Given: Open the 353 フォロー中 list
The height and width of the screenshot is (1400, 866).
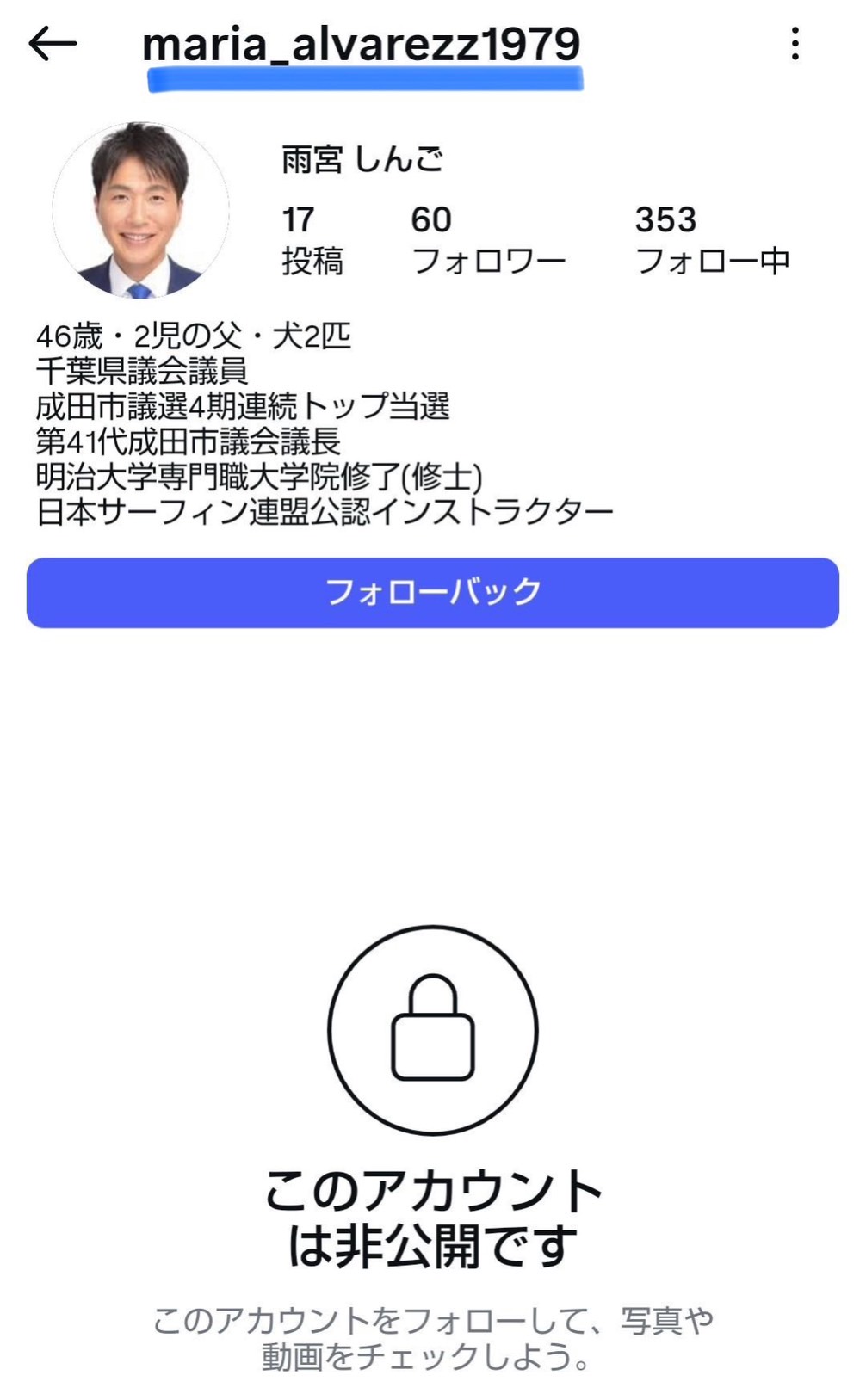Looking at the screenshot, I should coord(712,240).
